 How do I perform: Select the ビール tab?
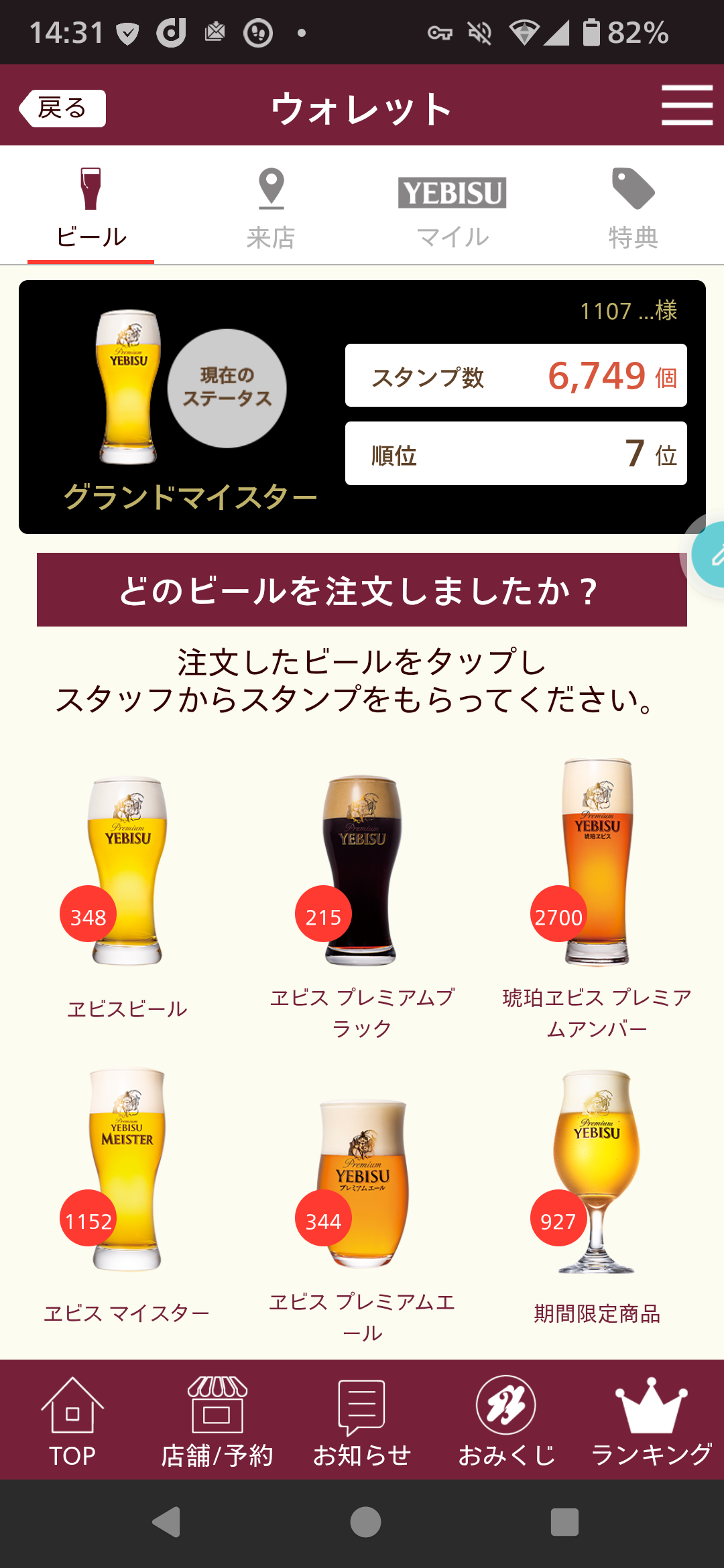(x=91, y=208)
